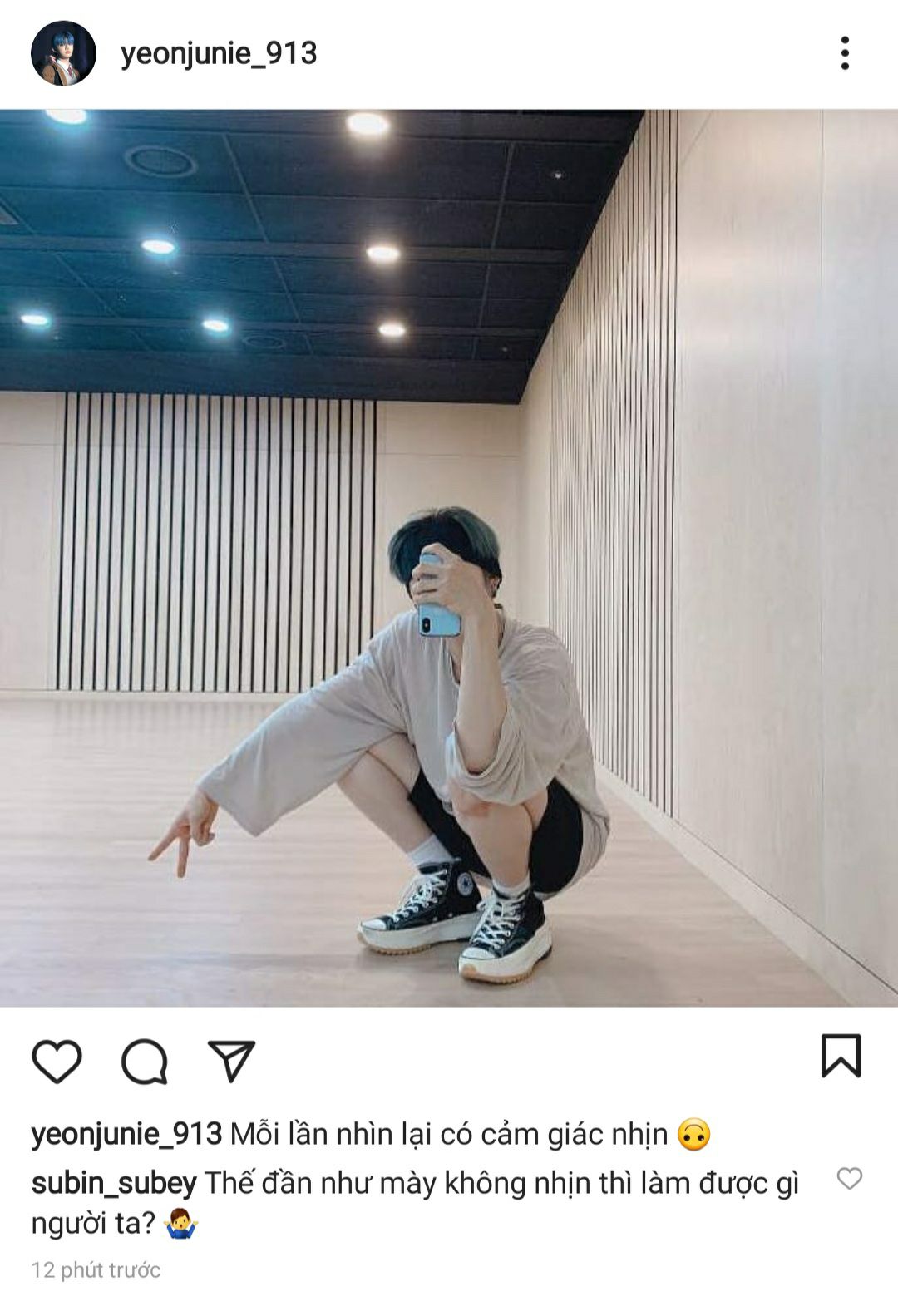Bookmark this post to saved
The height and width of the screenshot is (1316, 898).
click(x=841, y=1056)
